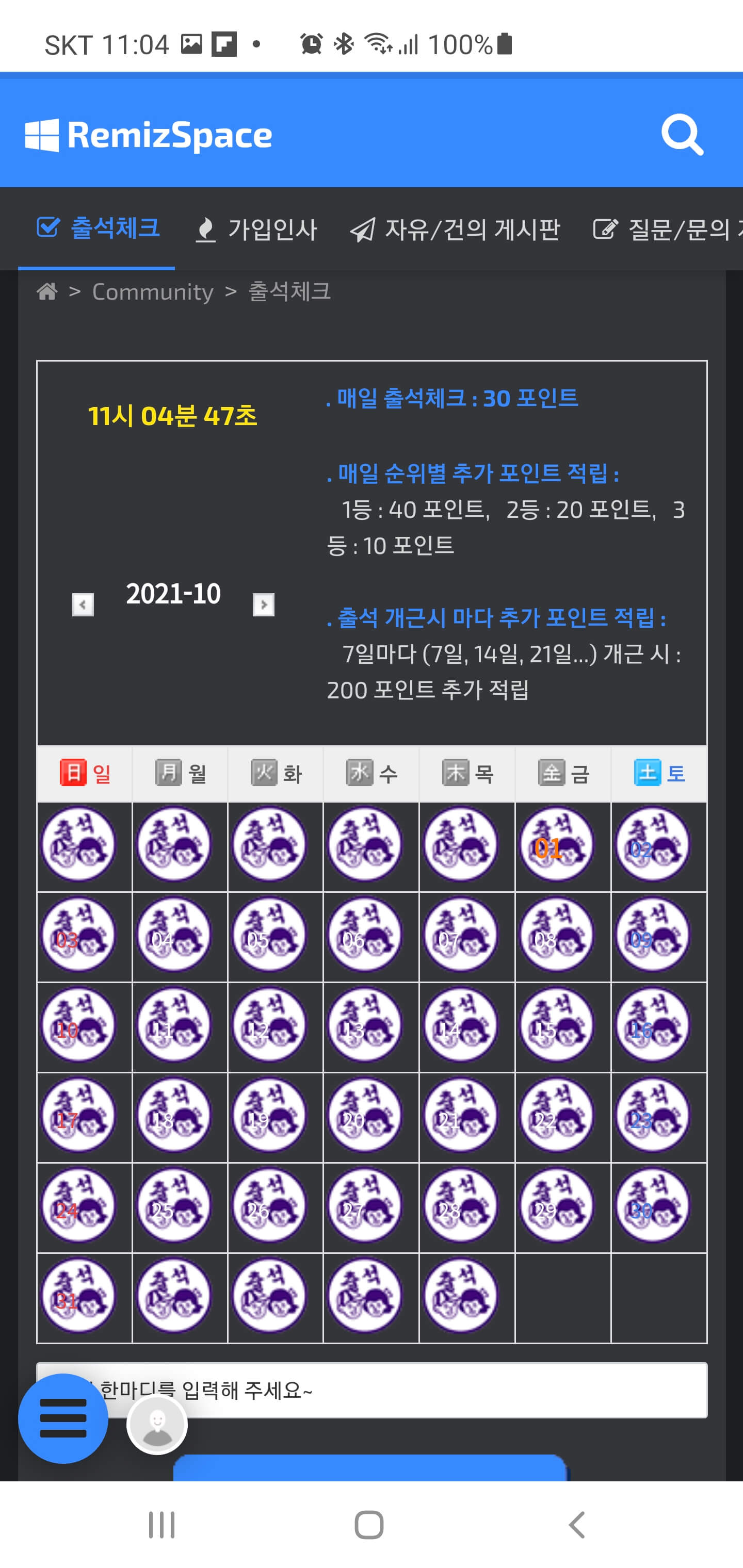Open the user profile avatar button
This screenshot has height=1568, width=743.
point(157,1424)
